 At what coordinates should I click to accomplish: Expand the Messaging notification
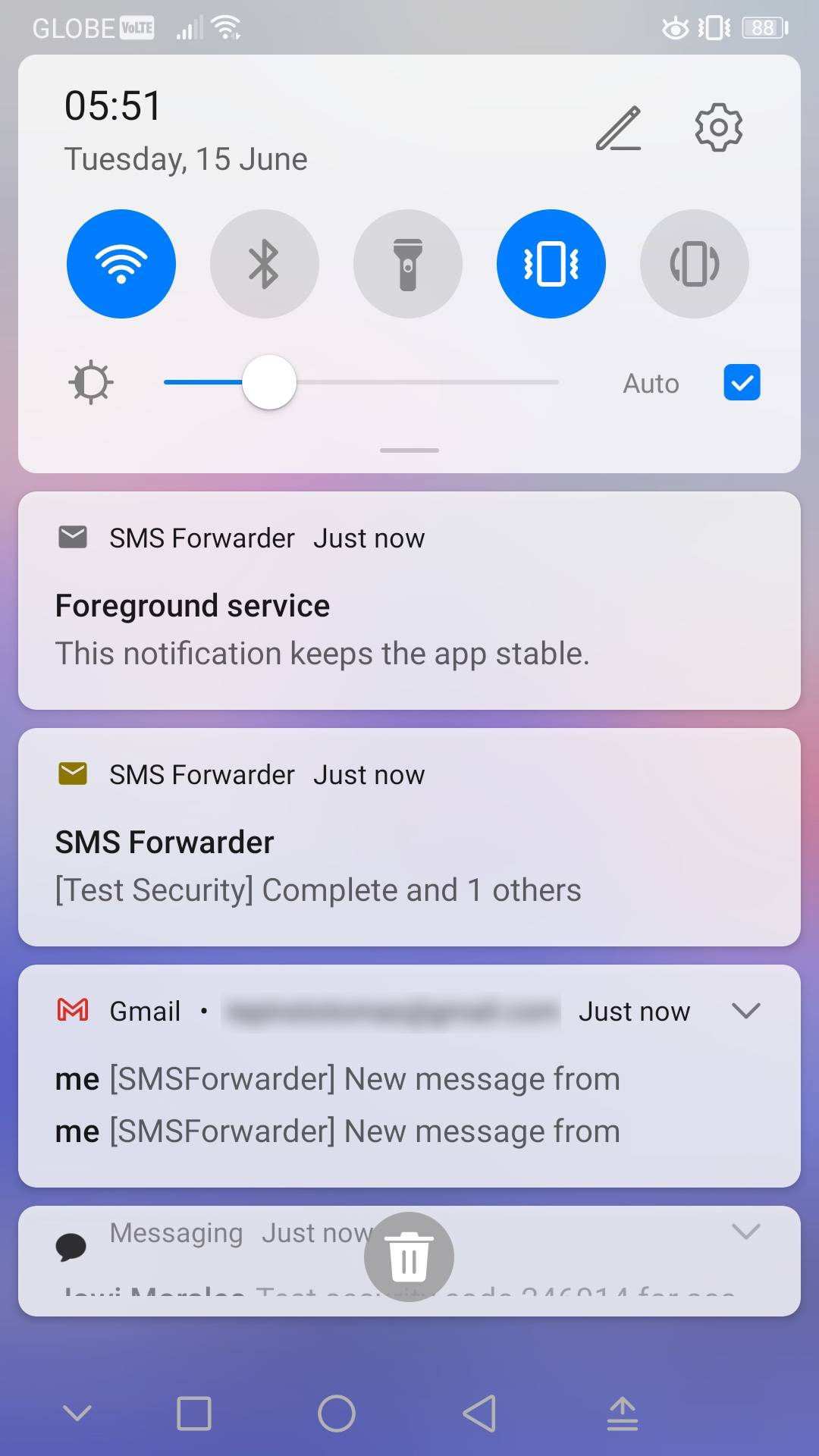[x=745, y=1232]
